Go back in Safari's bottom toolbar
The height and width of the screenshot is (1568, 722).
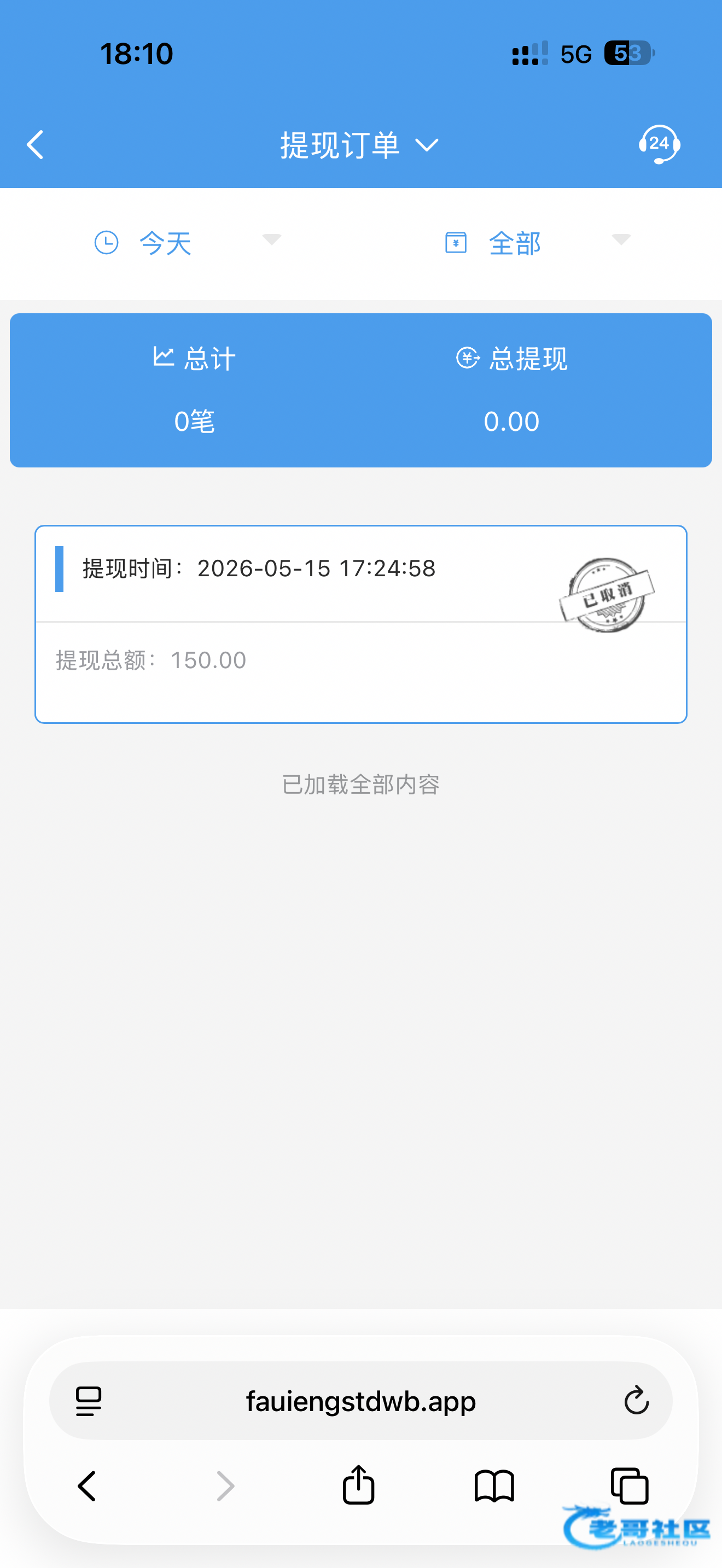click(87, 1486)
